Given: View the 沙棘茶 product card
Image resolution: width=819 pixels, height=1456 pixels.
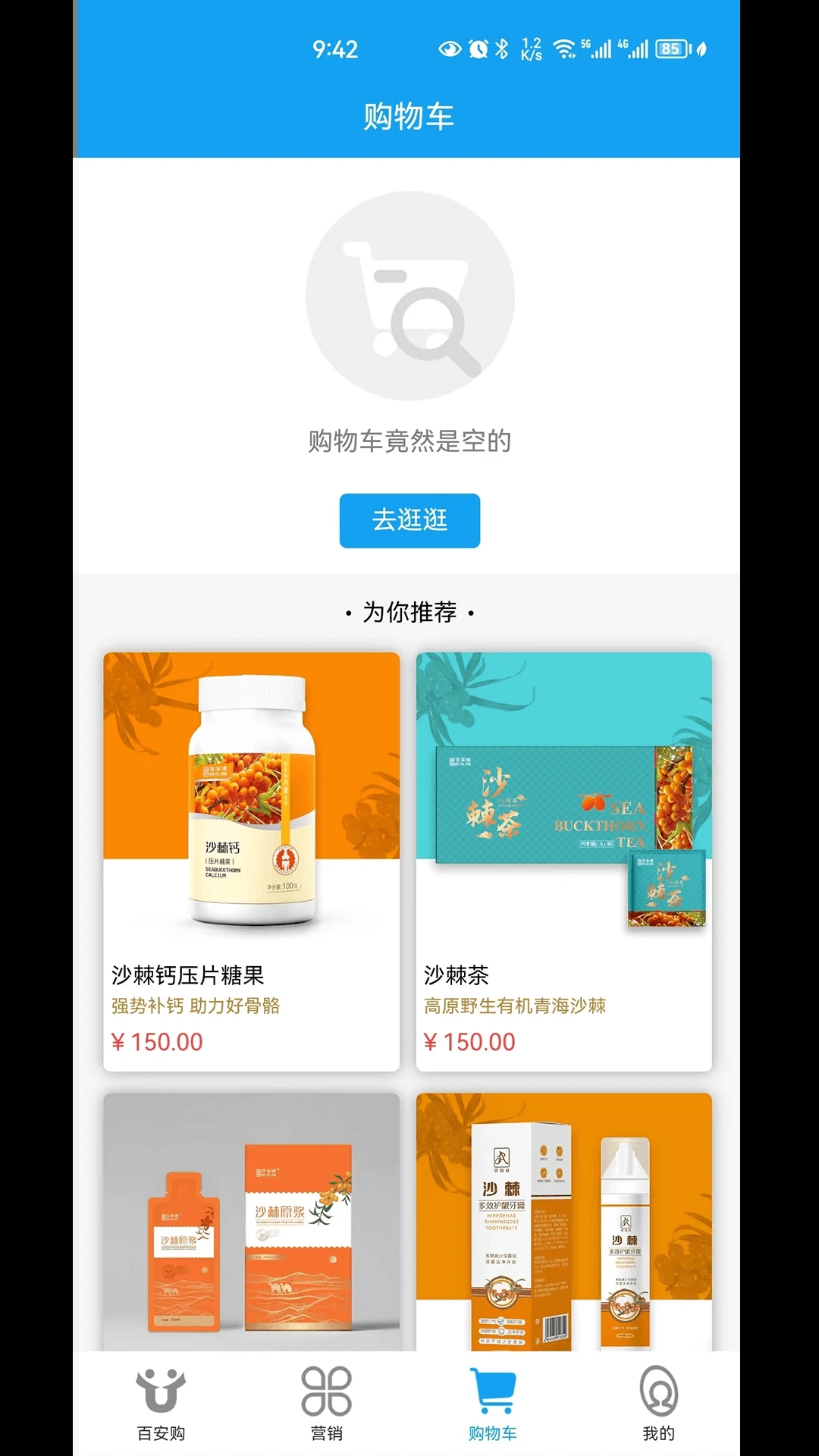Looking at the screenshot, I should tap(563, 861).
